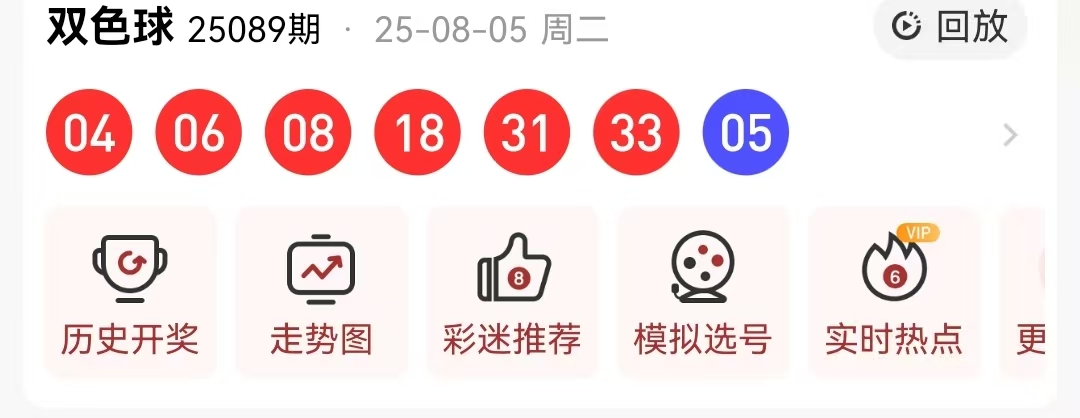Screen dimensions: 1080x418
Task: Open 历史开奖 draw history
Action: (x=130, y=292)
